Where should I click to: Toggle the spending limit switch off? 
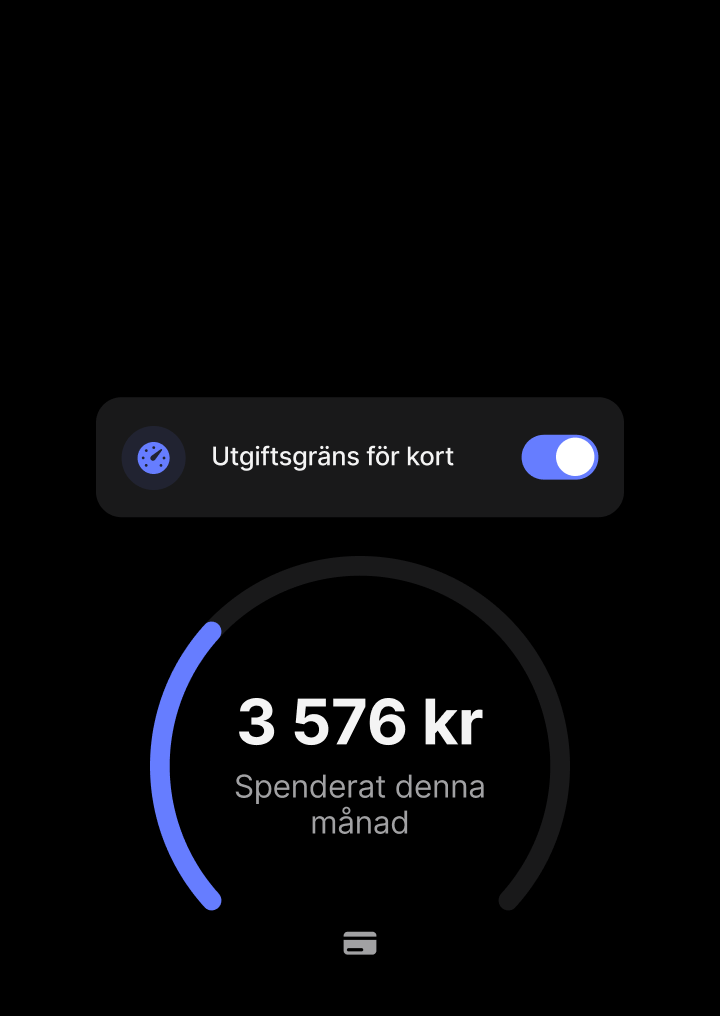pyautogui.click(x=560, y=457)
